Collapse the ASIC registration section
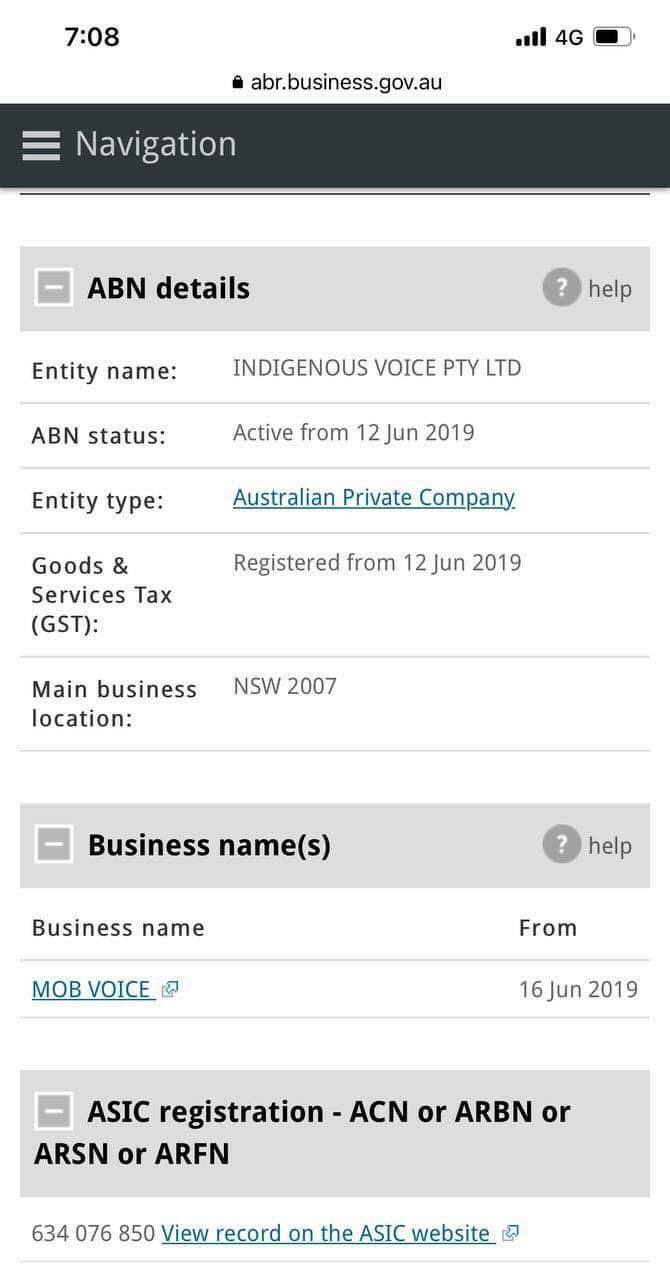Screen dimensions: 670x1280 pos(54,1111)
